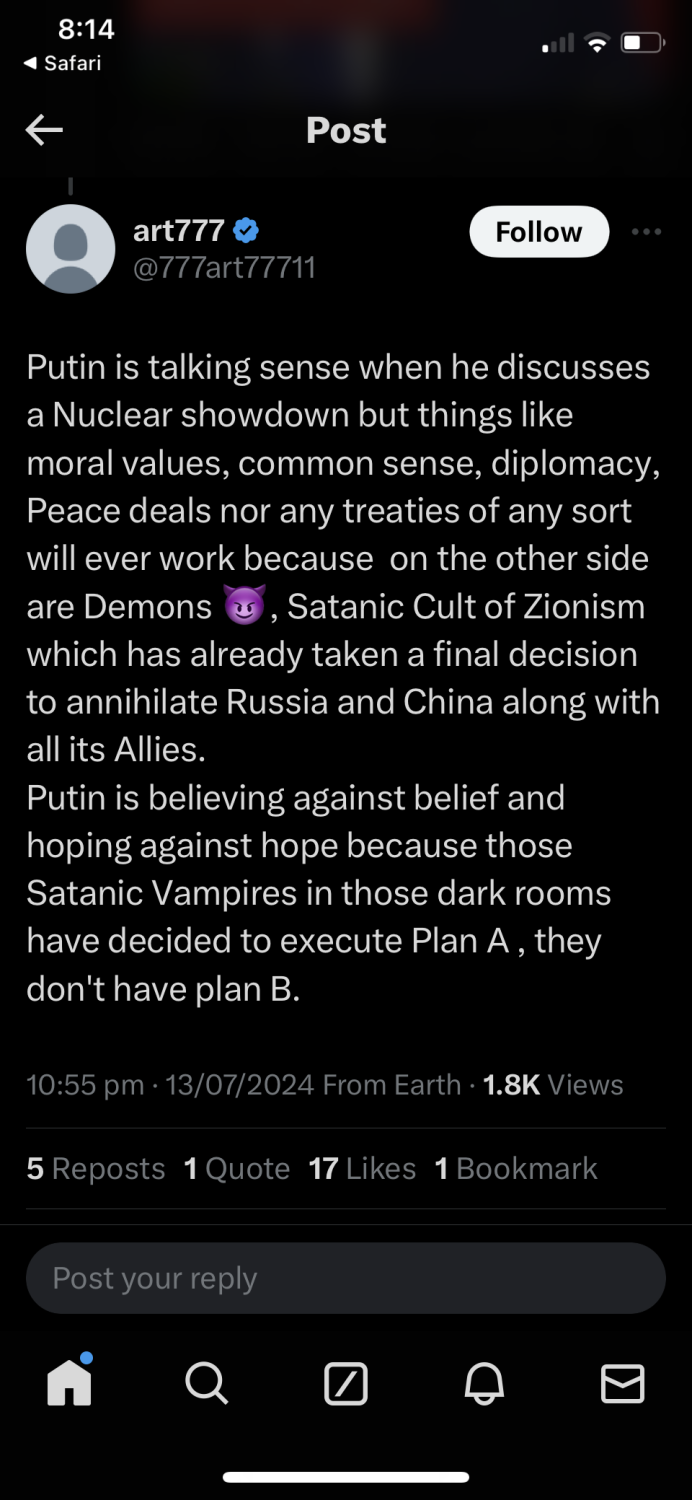View the 1 Quote post

click(x=237, y=1168)
